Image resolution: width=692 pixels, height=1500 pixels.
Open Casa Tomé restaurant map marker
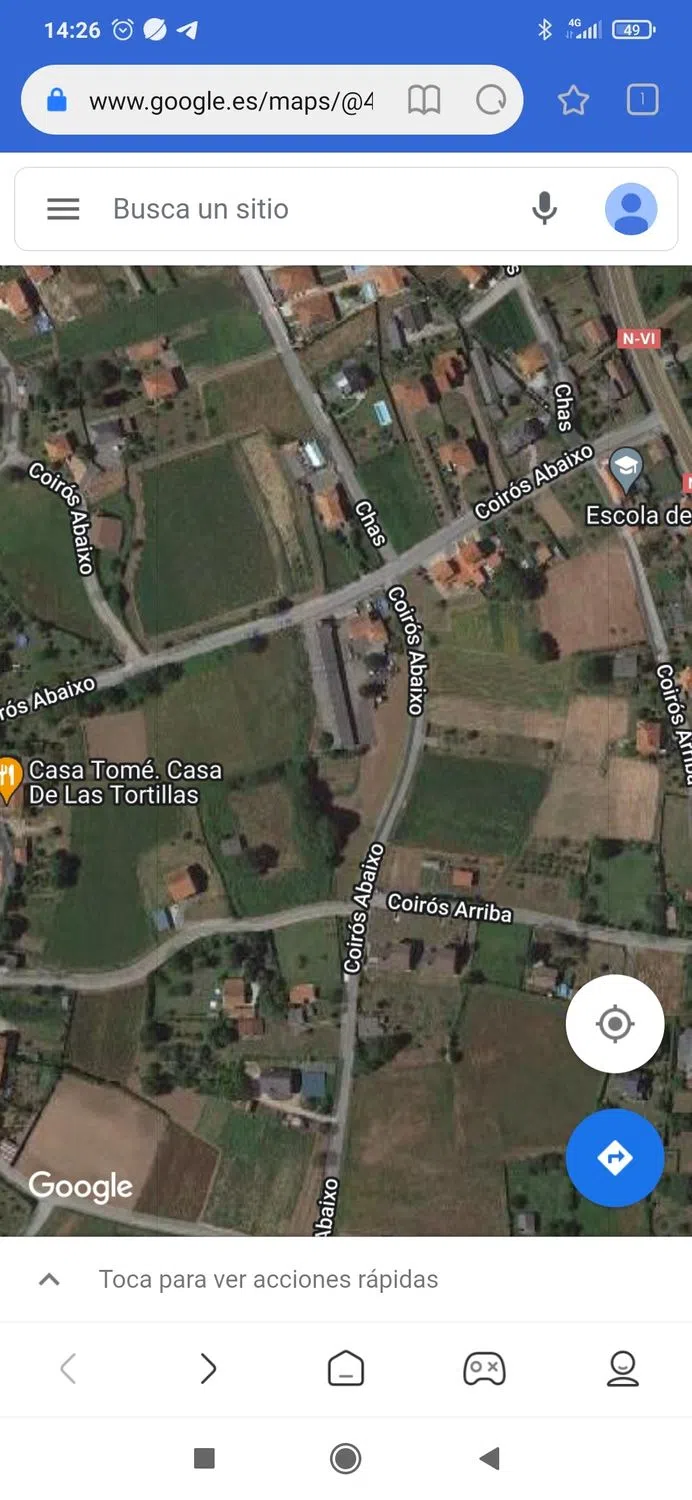coord(9,778)
